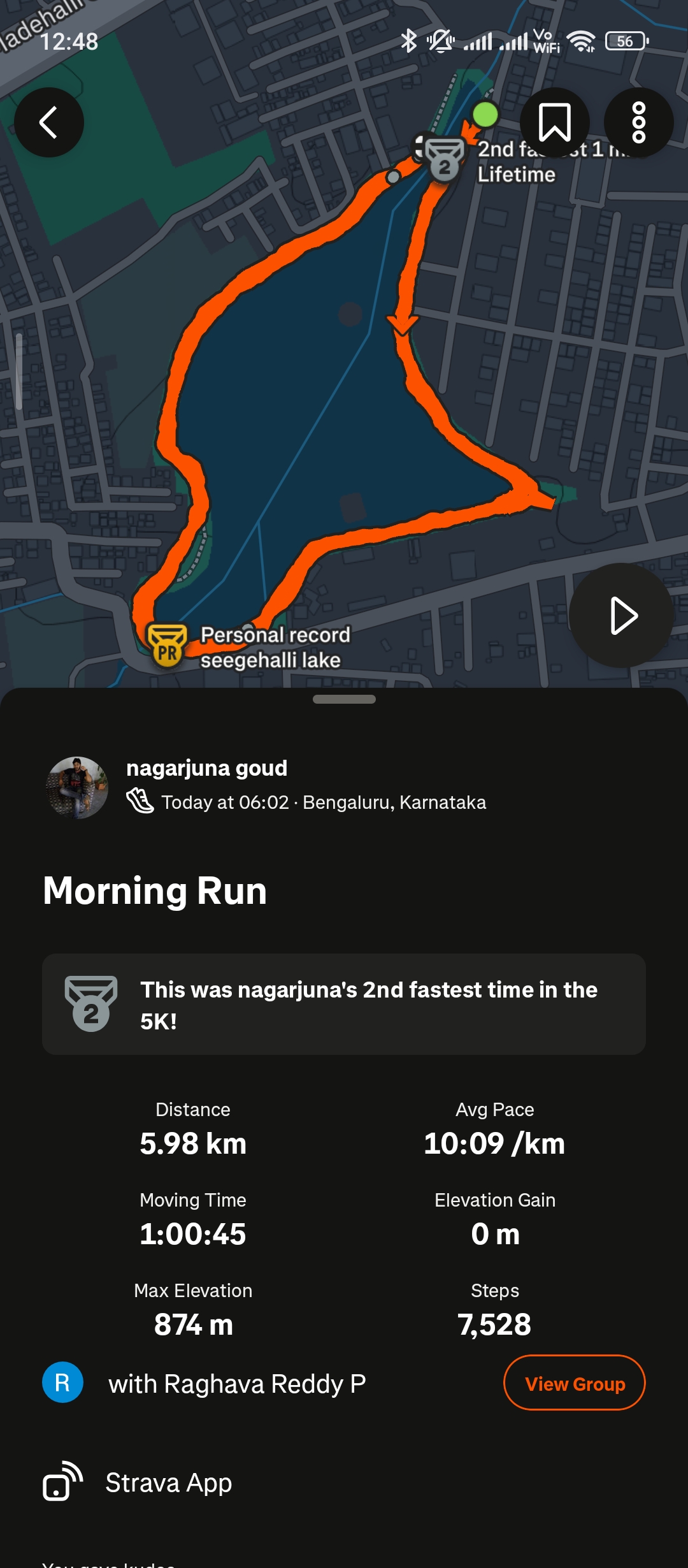Image resolution: width=688 pixels, height=1568 pixels.
Task: Go back using the arrow button
Action: point(49,122)
